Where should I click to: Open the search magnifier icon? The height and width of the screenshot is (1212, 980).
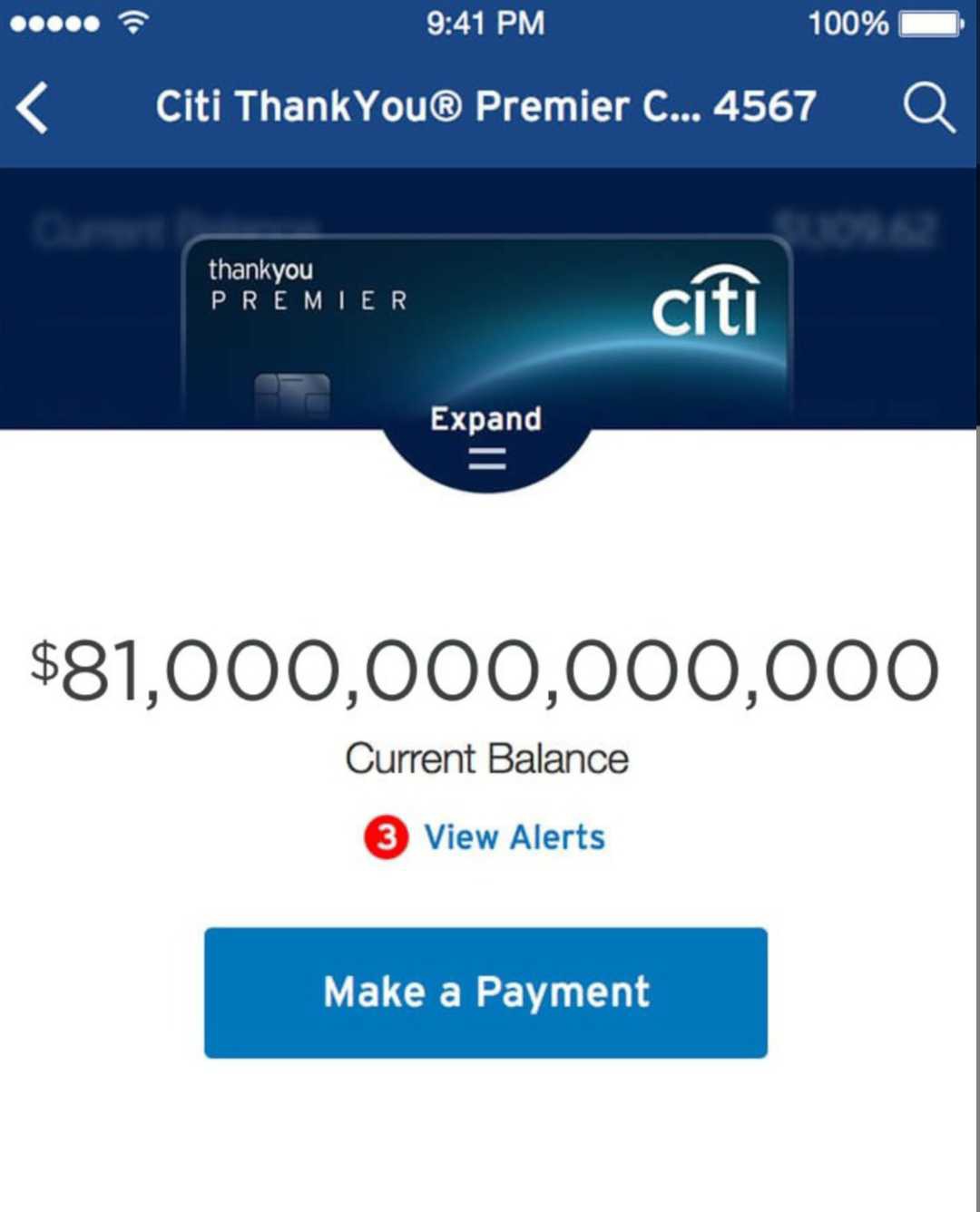pos(928,108)
